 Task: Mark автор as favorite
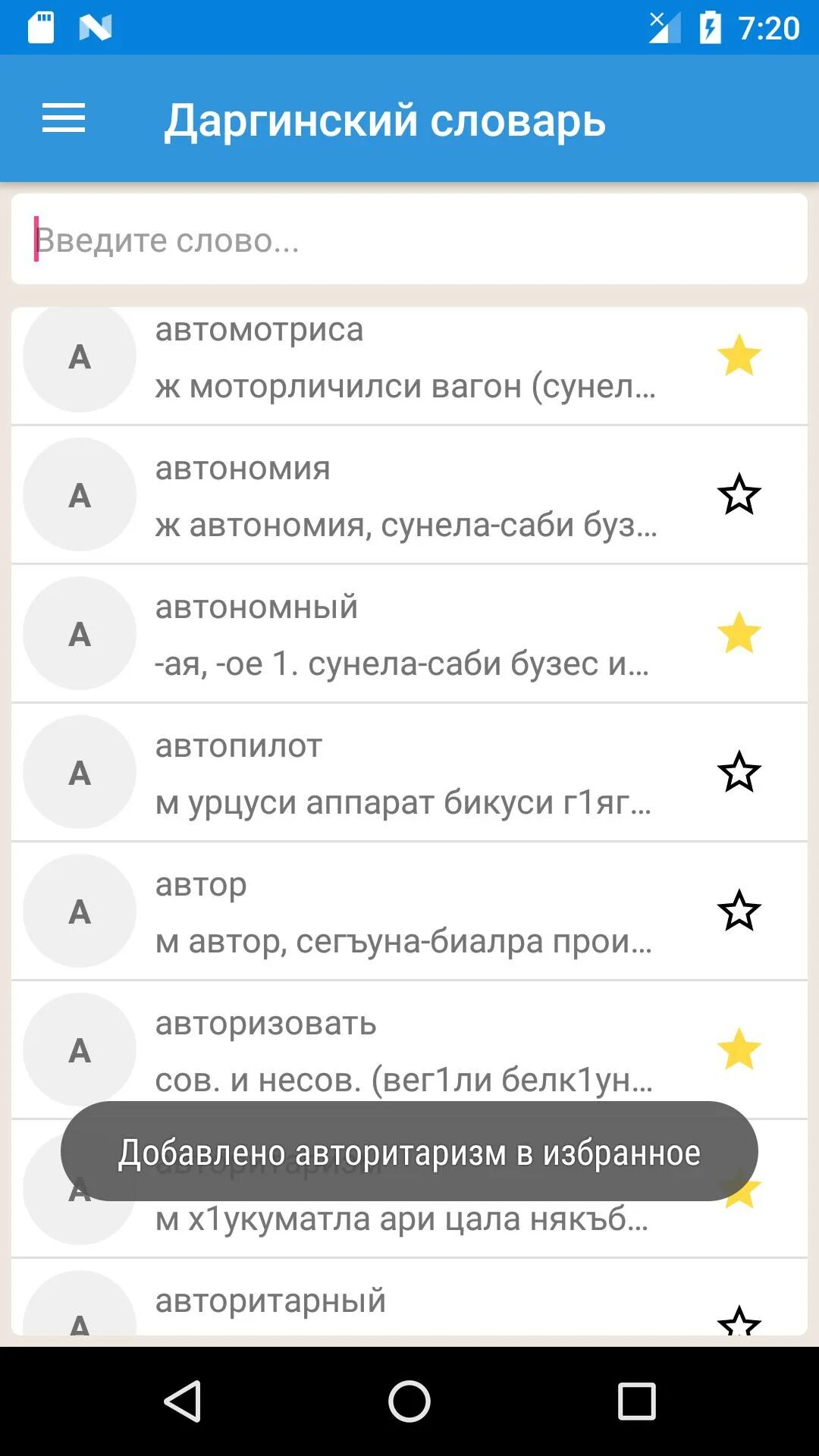(739, 911)
